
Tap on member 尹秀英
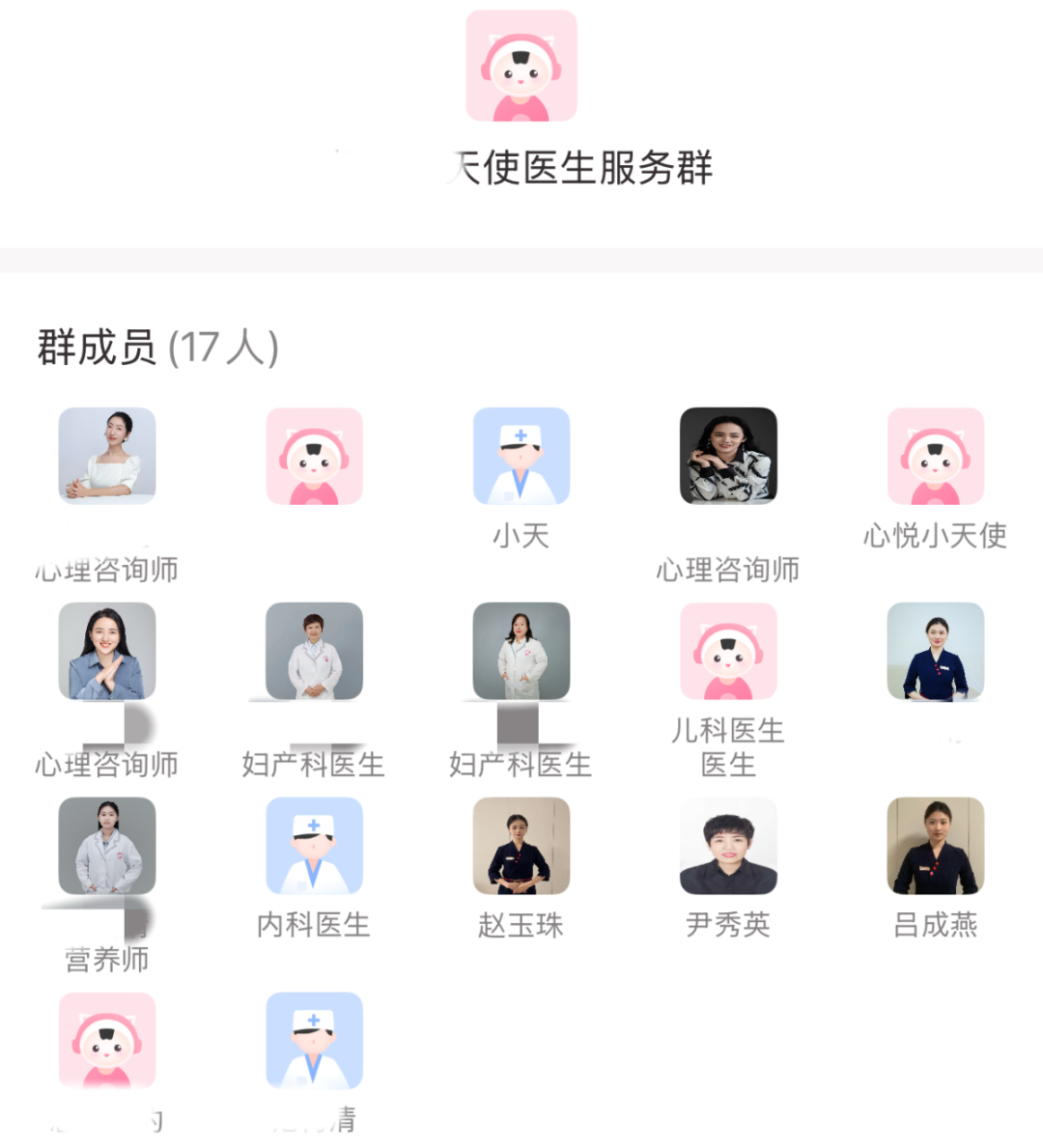[x=728, y=846]
